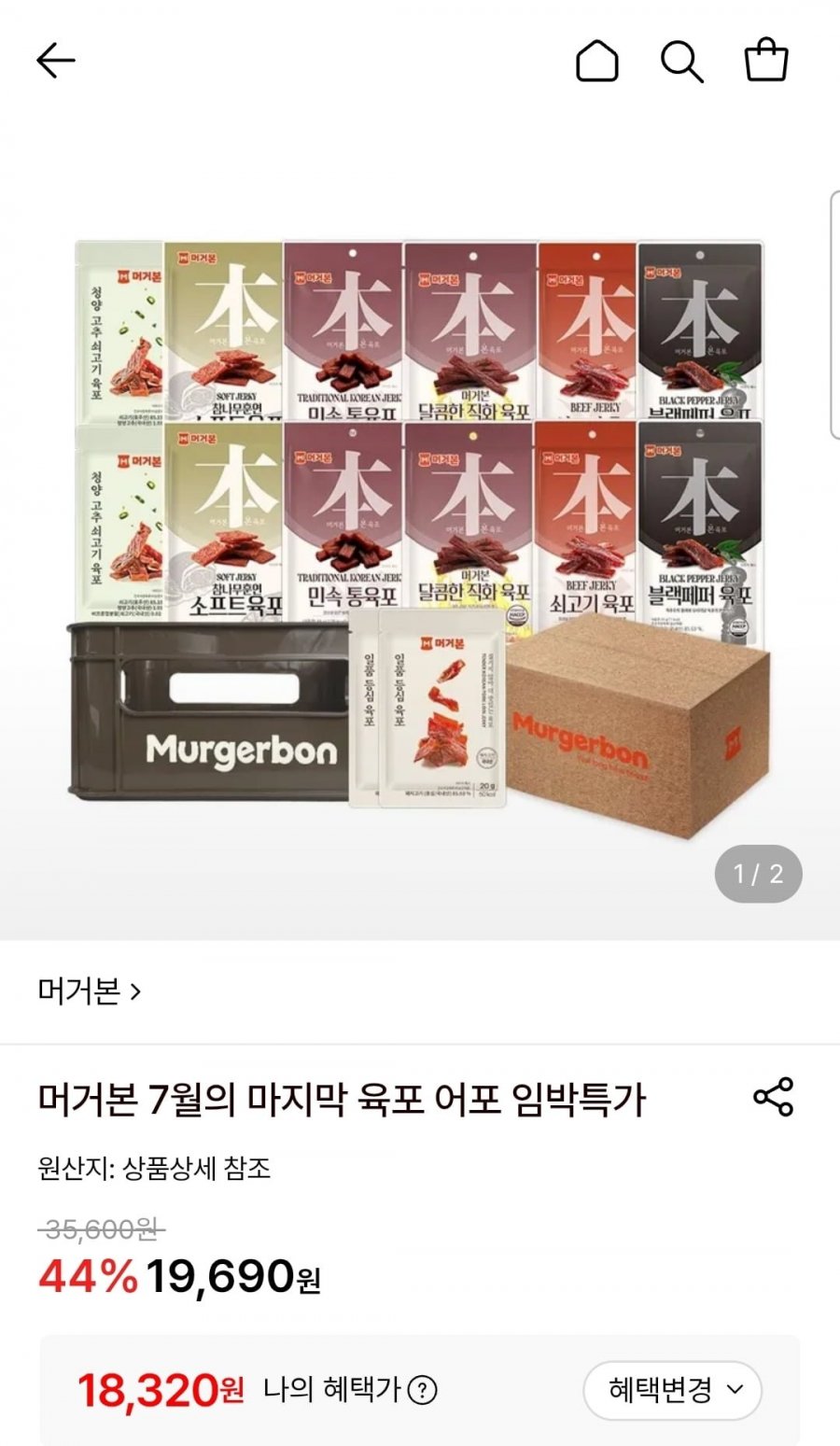Share this product
The height and width of the screenshot is (1446, 840).
click(773, 1097)
